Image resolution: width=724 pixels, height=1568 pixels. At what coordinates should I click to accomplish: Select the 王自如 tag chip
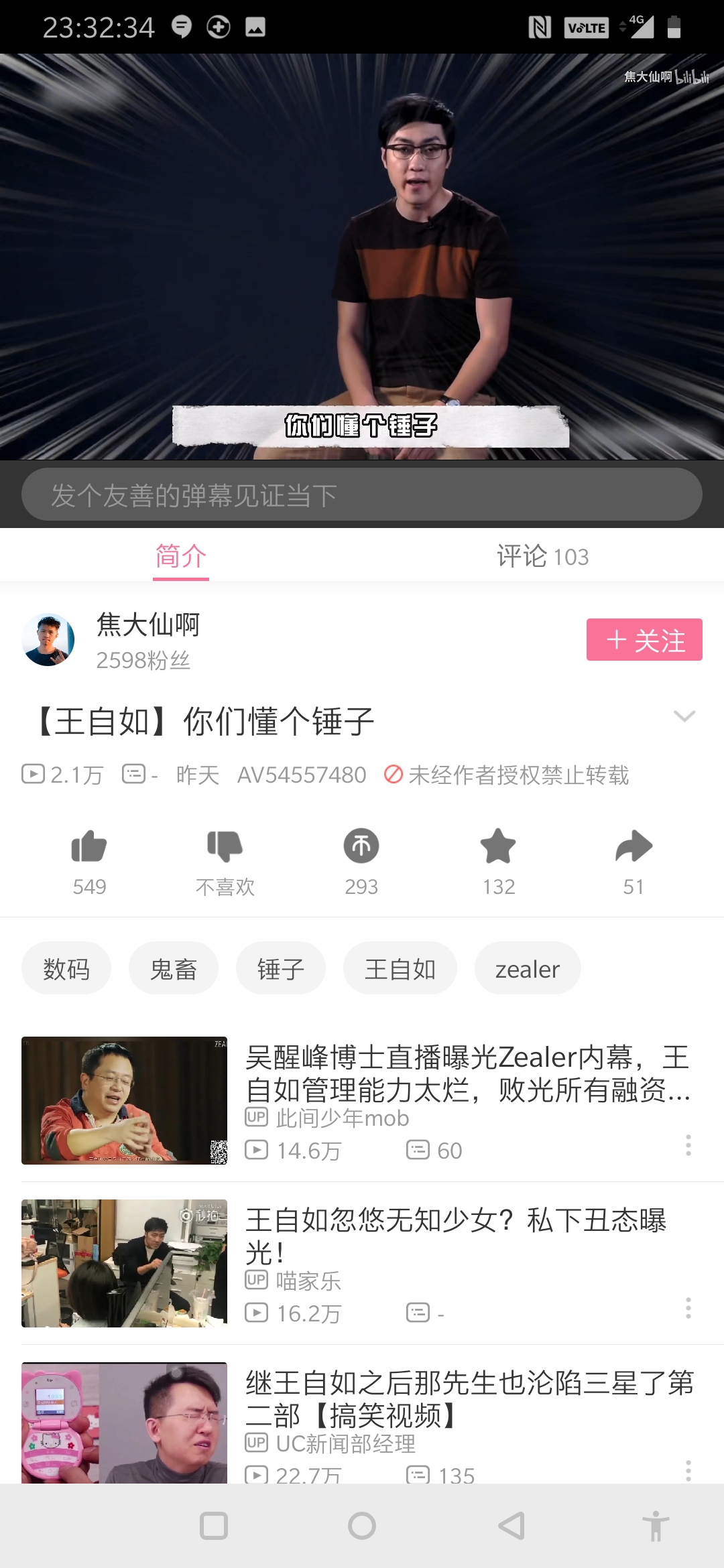point(400,968)
